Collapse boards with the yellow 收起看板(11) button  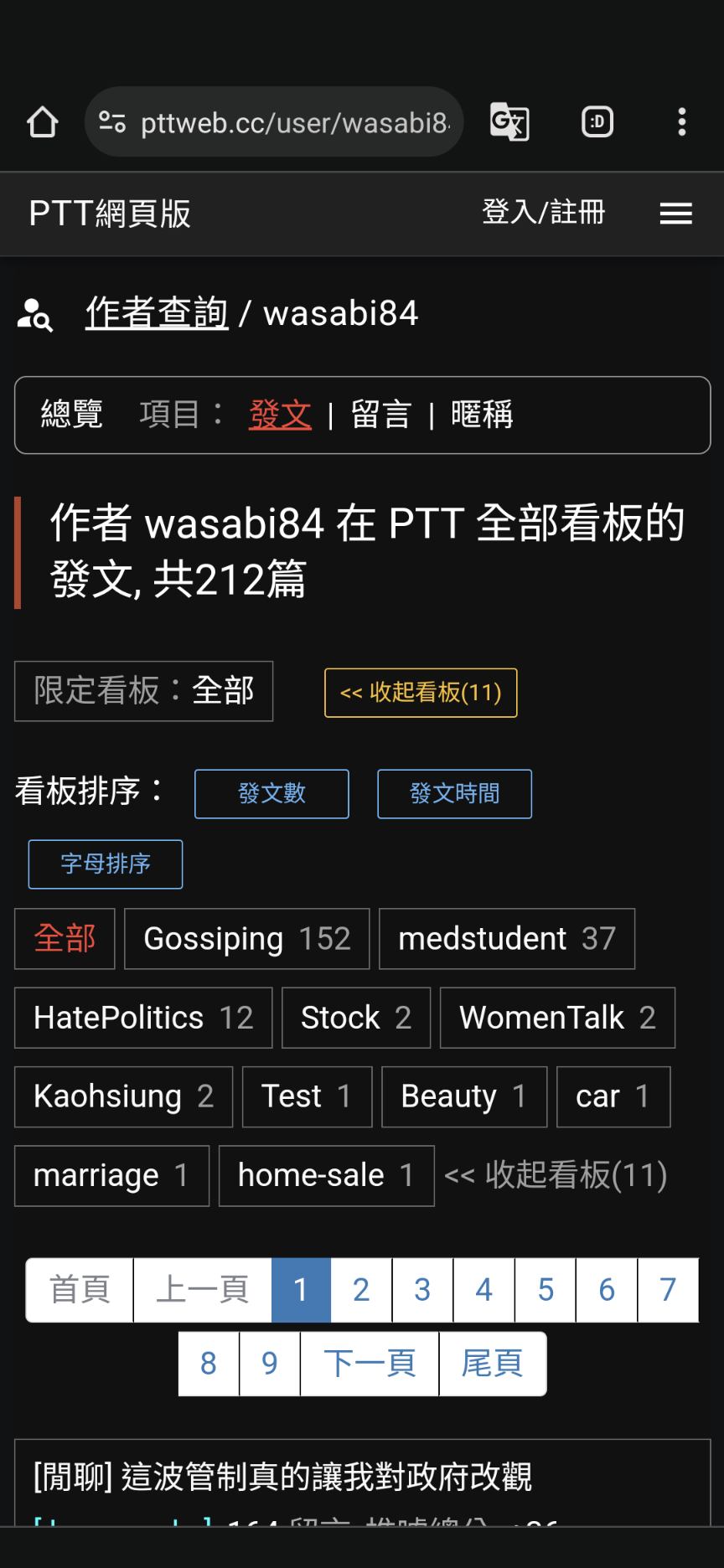(421, 693)
